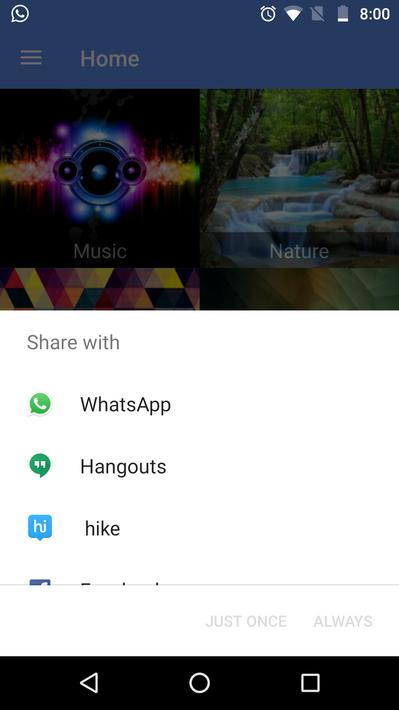
Task: Choose hike as the sharing app
Action: pos(199,528)
